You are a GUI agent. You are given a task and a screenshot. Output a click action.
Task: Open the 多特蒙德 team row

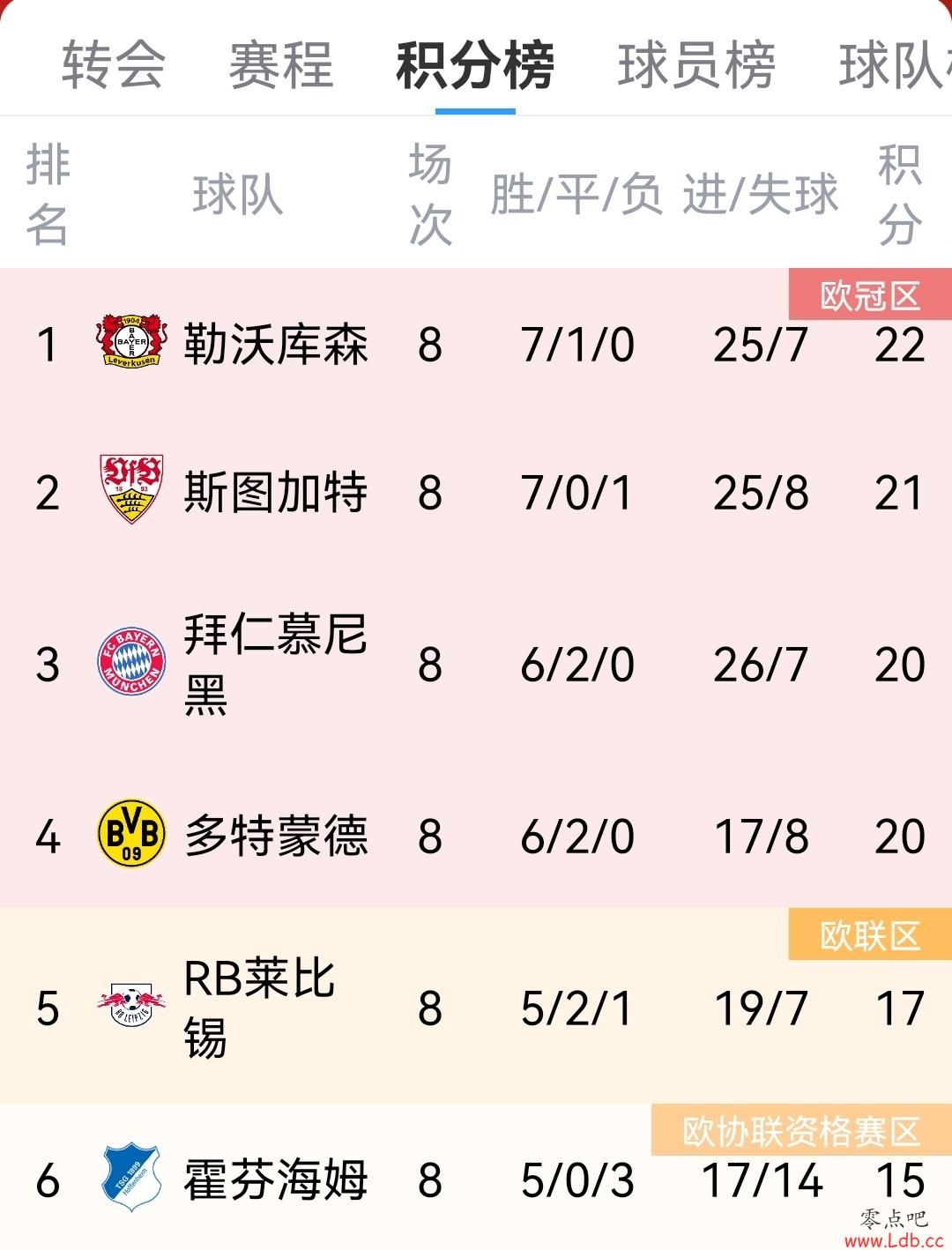pyautogui.click(x=275, y=835)
